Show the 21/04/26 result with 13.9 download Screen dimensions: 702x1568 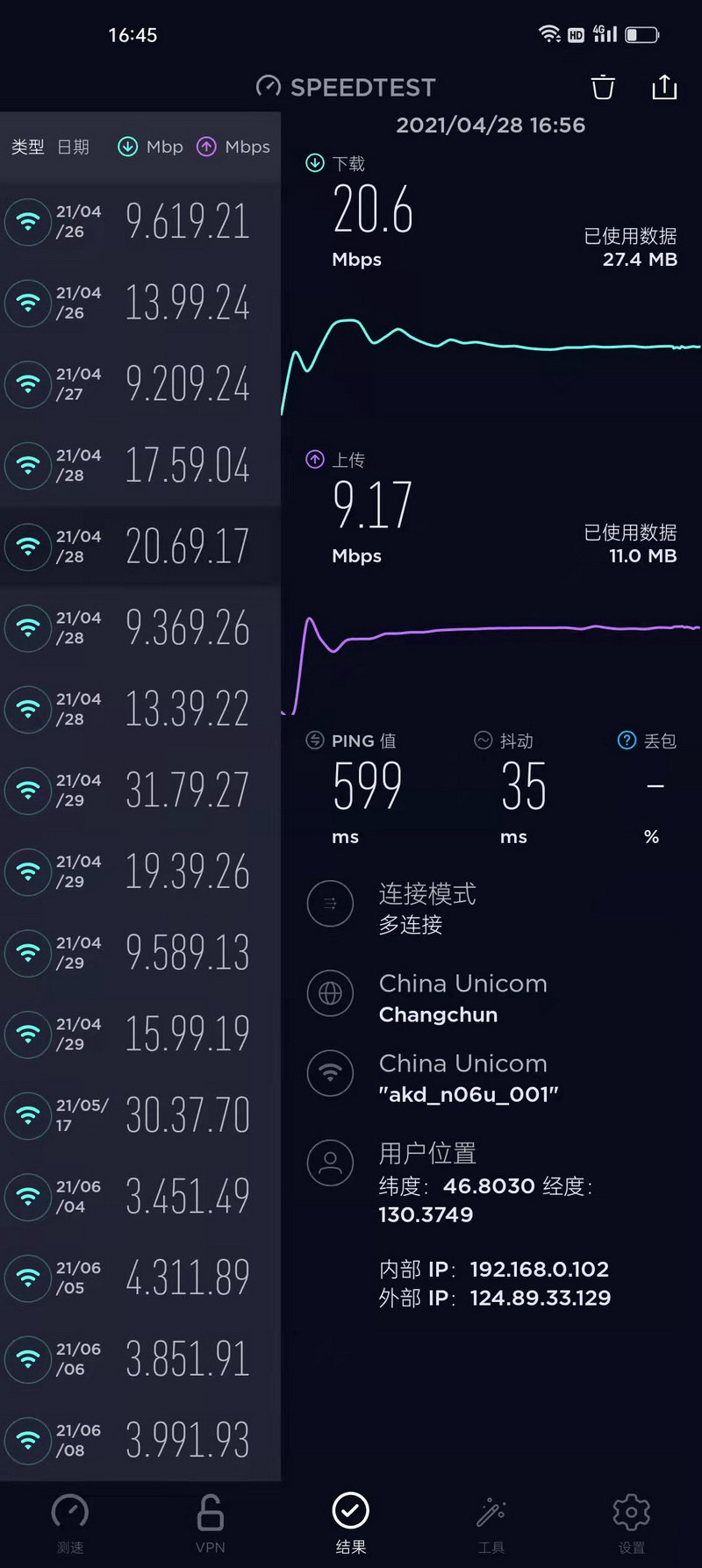pyautogui.click(x=140, y=303)
